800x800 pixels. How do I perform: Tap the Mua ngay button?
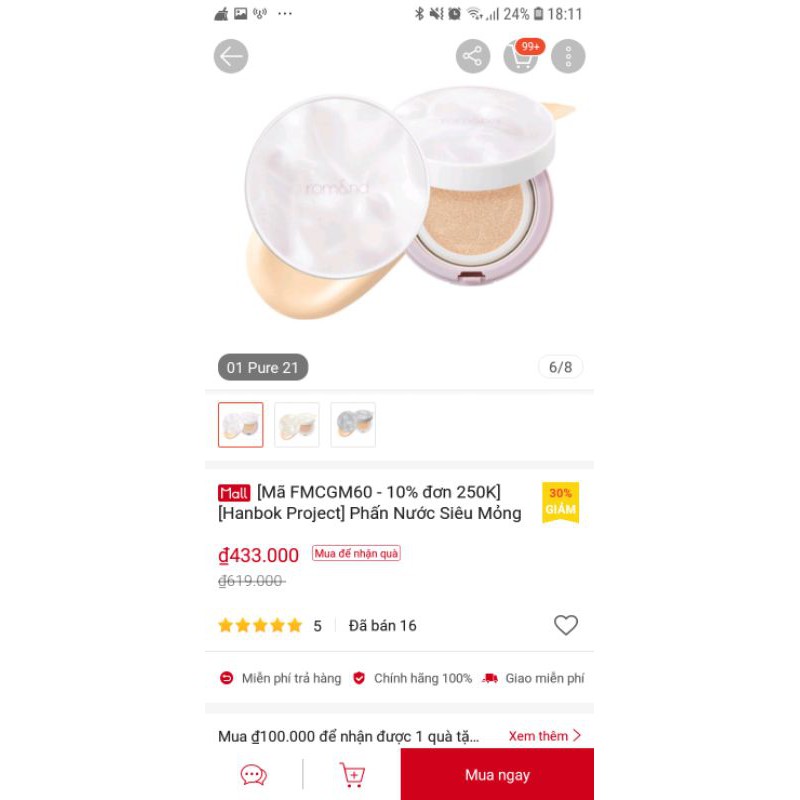[497, 775]
